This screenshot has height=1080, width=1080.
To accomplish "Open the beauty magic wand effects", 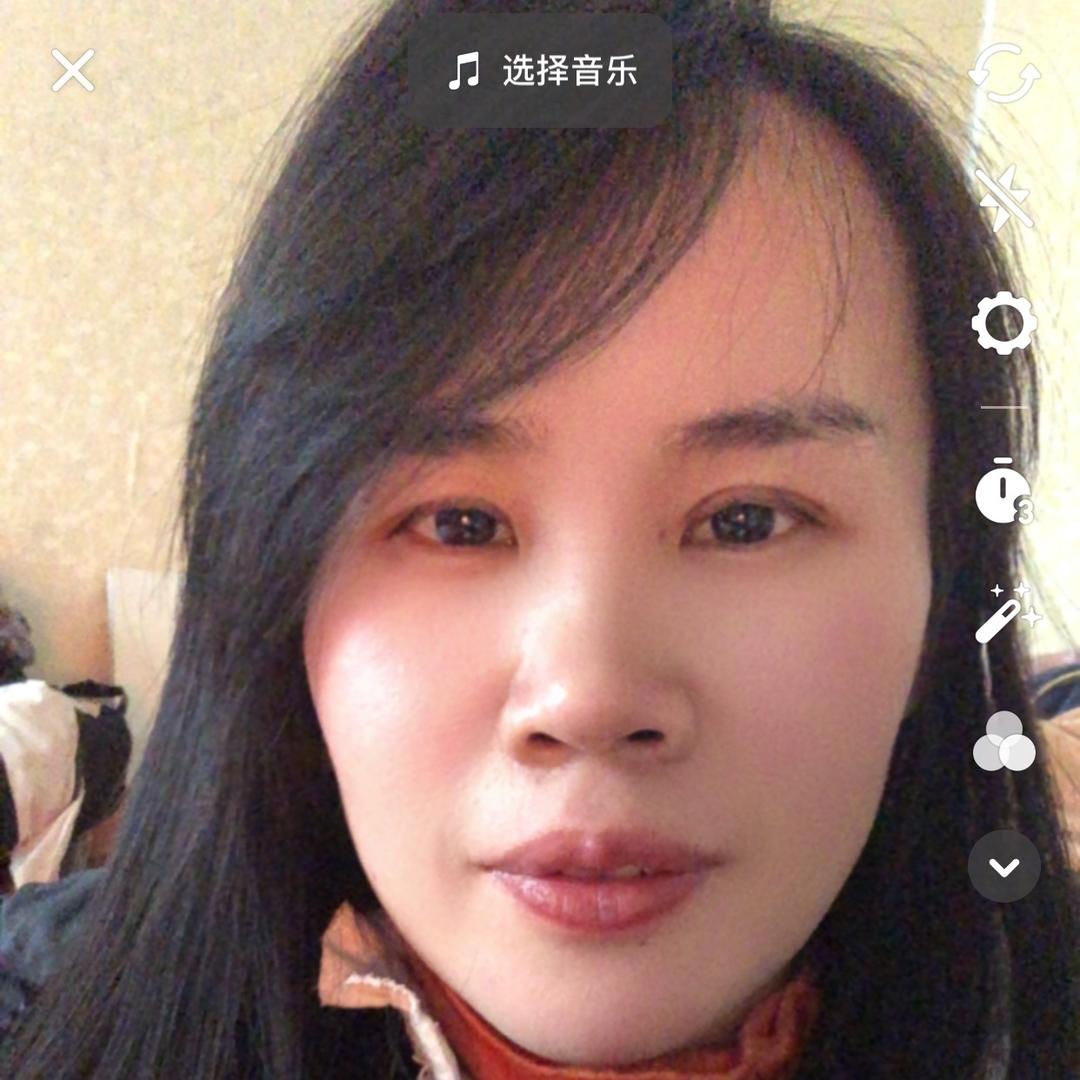I will pyautogui.click(x=1004, y=613).
